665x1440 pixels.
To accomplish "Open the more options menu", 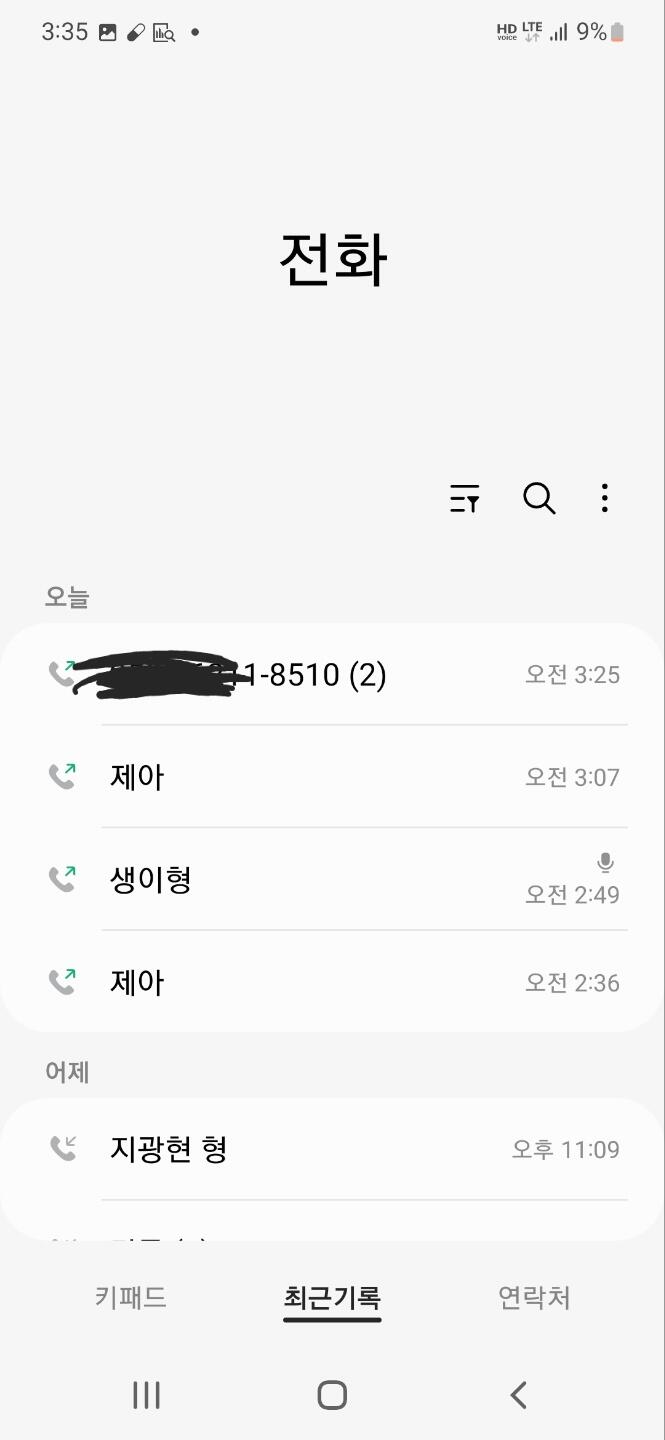I will click(x=604, y=498).
